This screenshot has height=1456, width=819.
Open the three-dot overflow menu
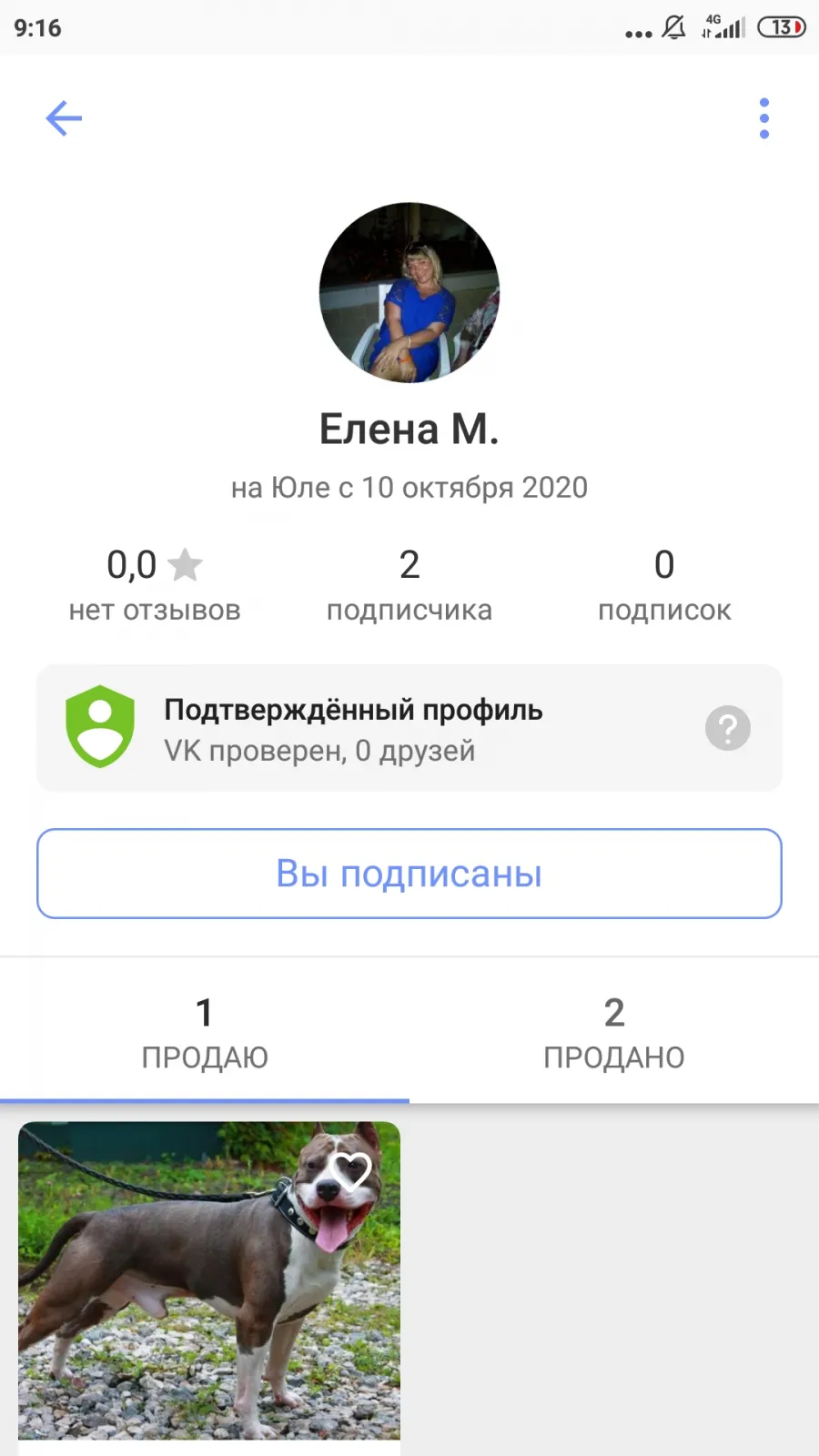pos(764,118)
